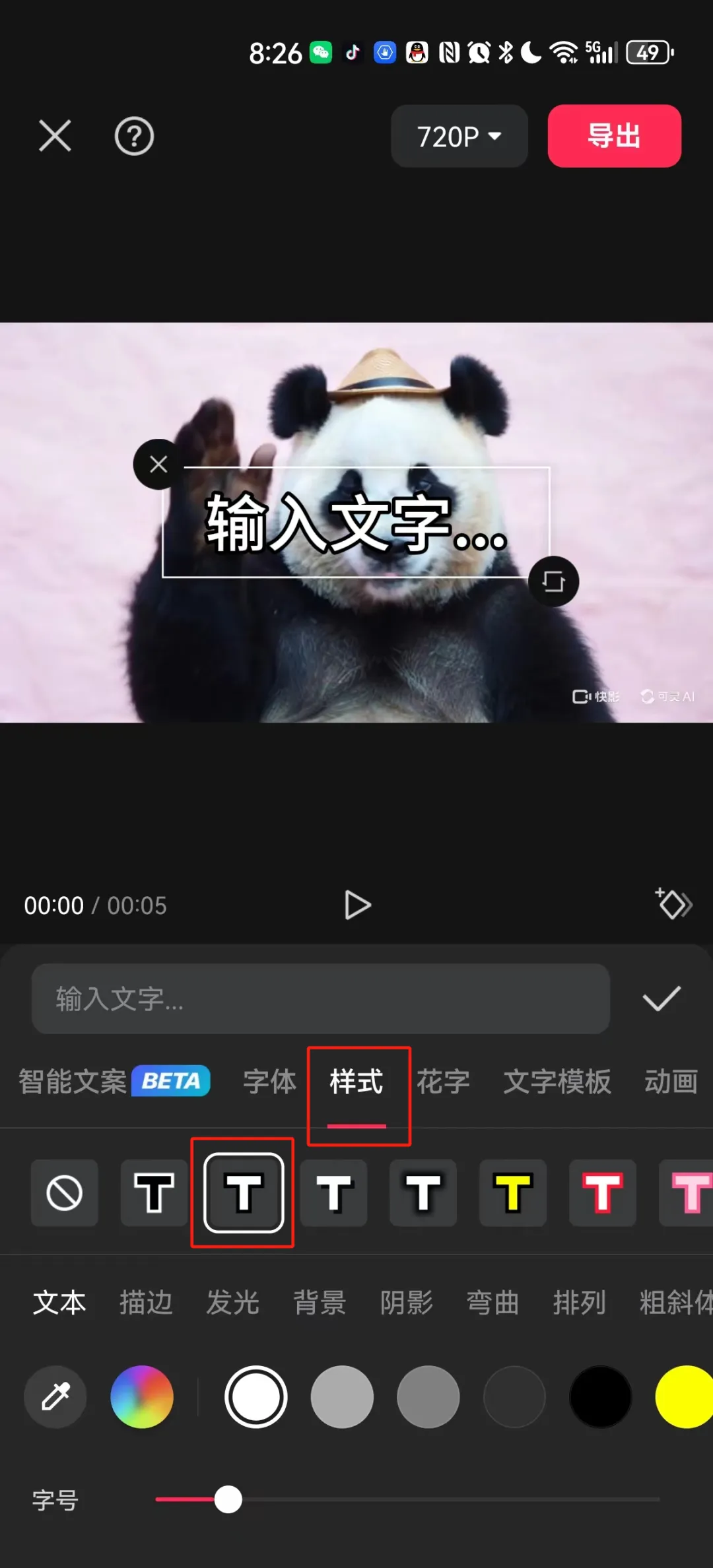This screenshot has width=713, height=1568.
Task: Pick a color with the eyedropper tool
Action: tap(55, 1396)
